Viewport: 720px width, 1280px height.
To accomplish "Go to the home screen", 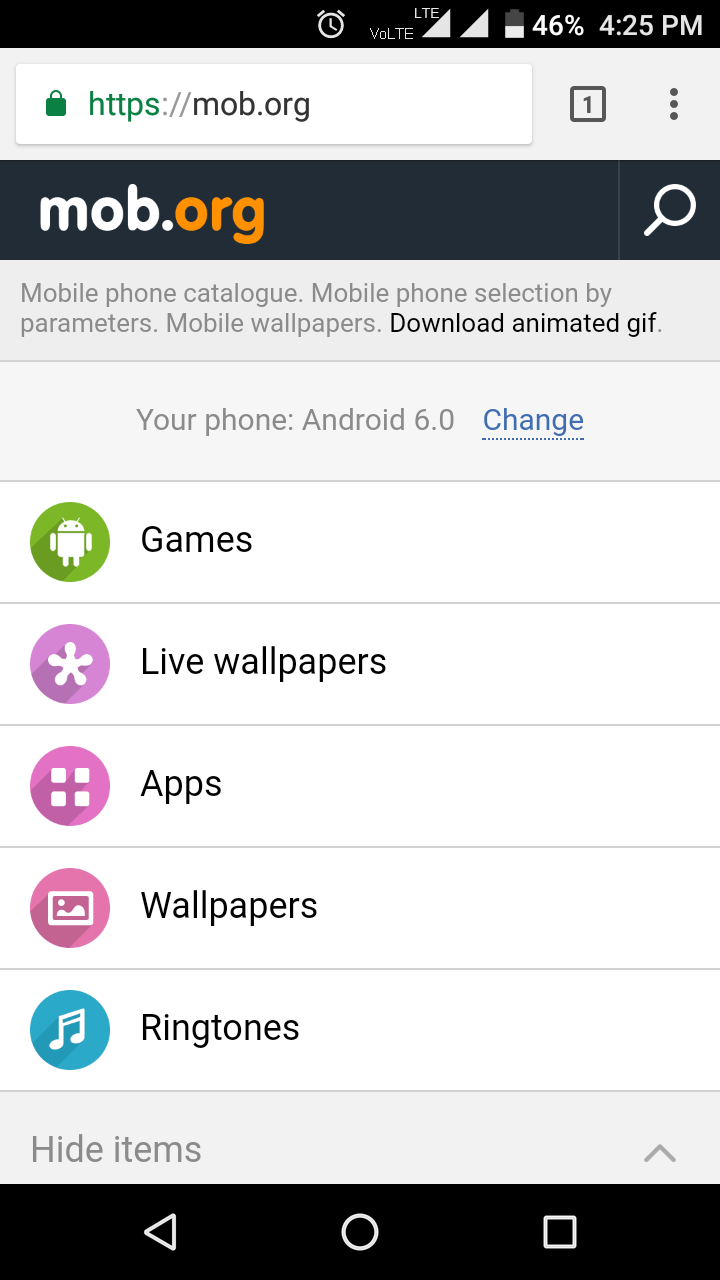I will coord(360,1232).
